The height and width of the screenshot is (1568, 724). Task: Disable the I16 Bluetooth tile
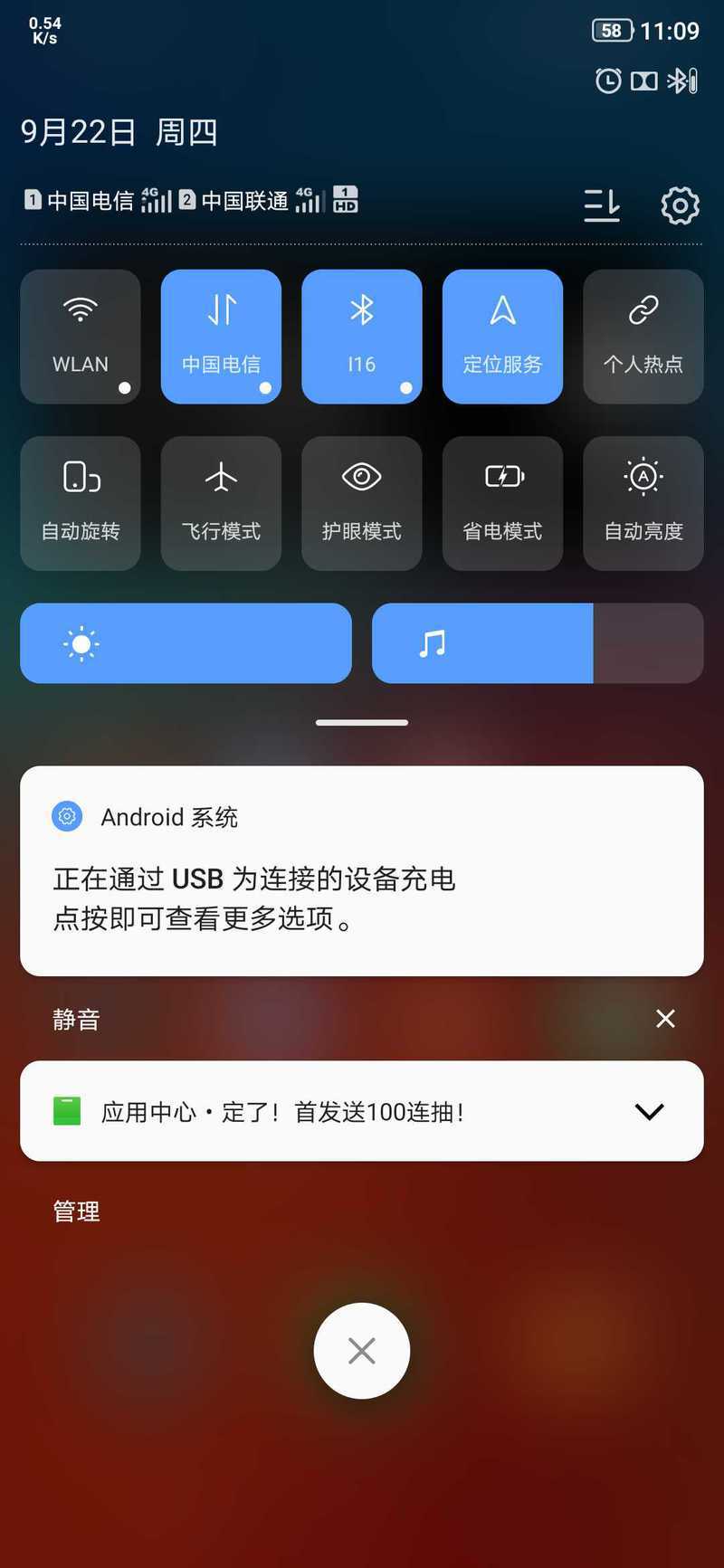pos(361,336)
